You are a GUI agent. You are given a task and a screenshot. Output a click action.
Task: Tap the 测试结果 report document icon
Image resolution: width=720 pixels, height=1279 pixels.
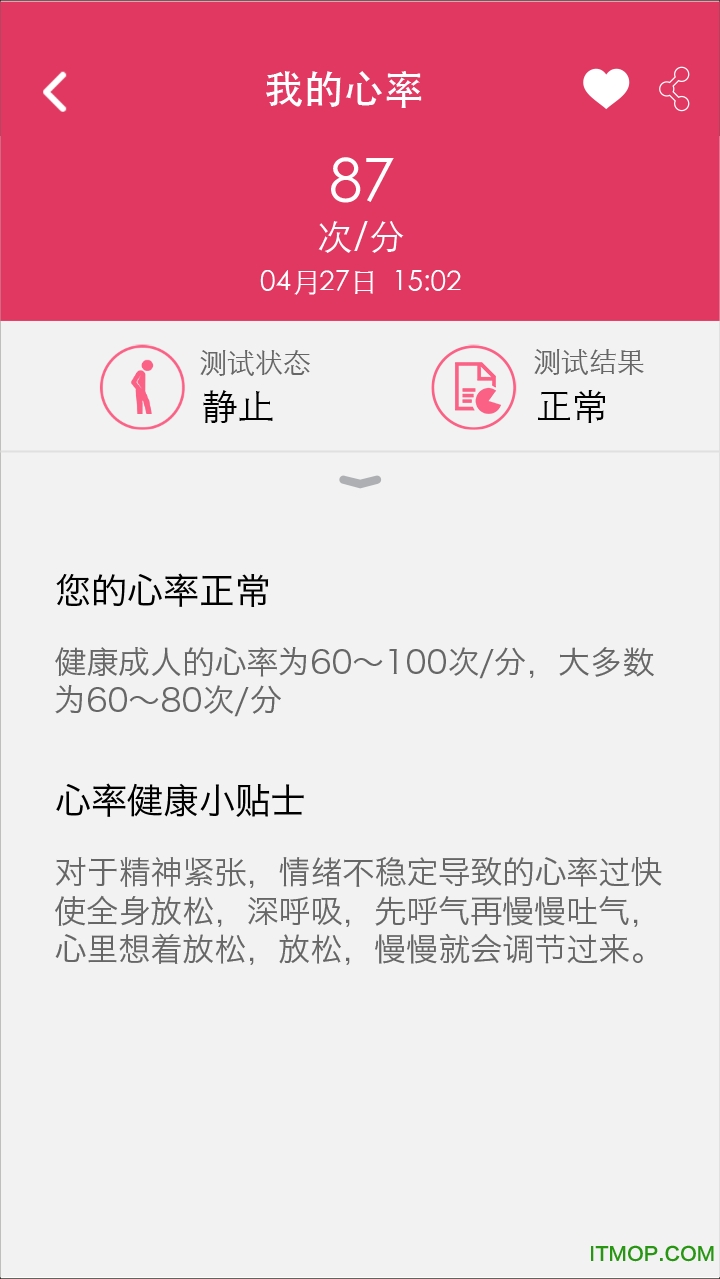[472, 386]
